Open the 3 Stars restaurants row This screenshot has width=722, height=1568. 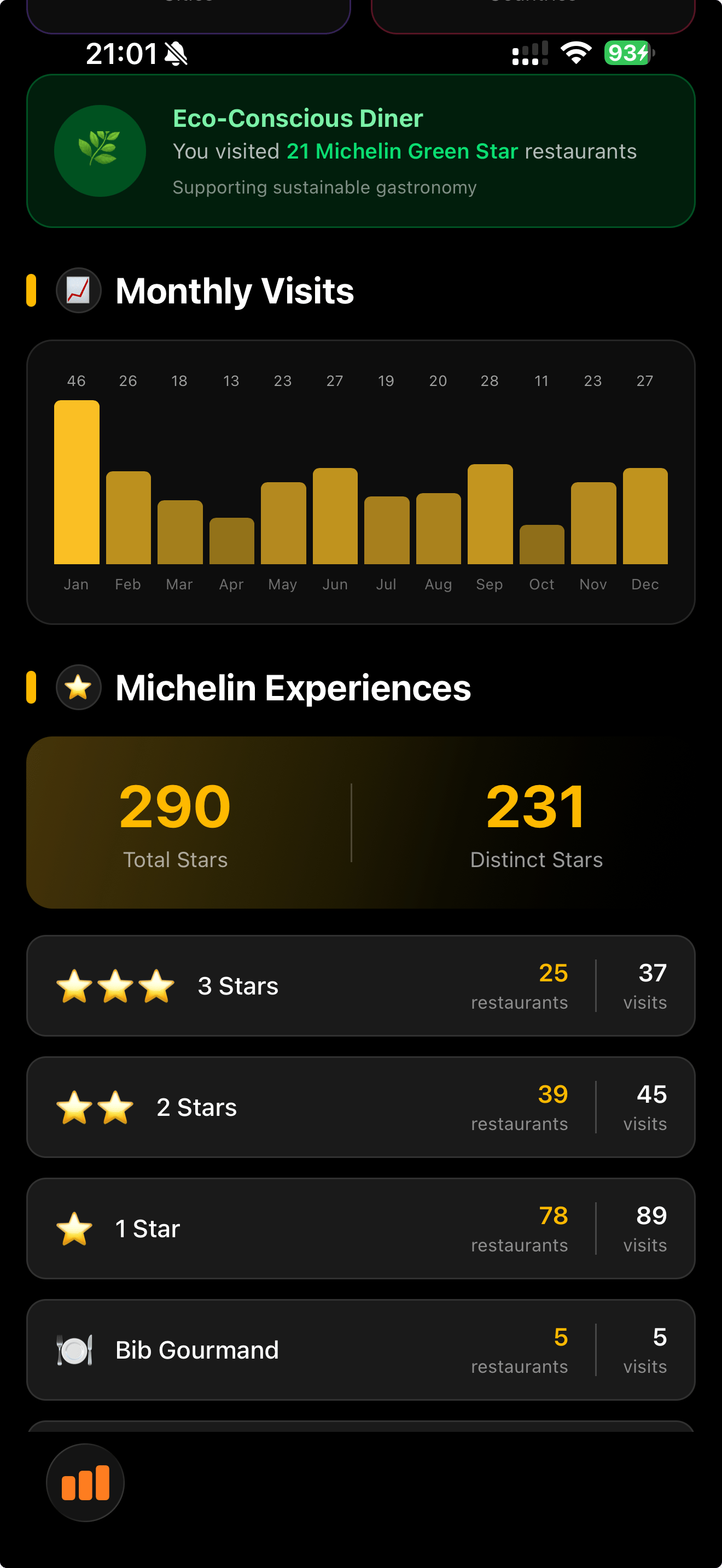coord(360,986)
